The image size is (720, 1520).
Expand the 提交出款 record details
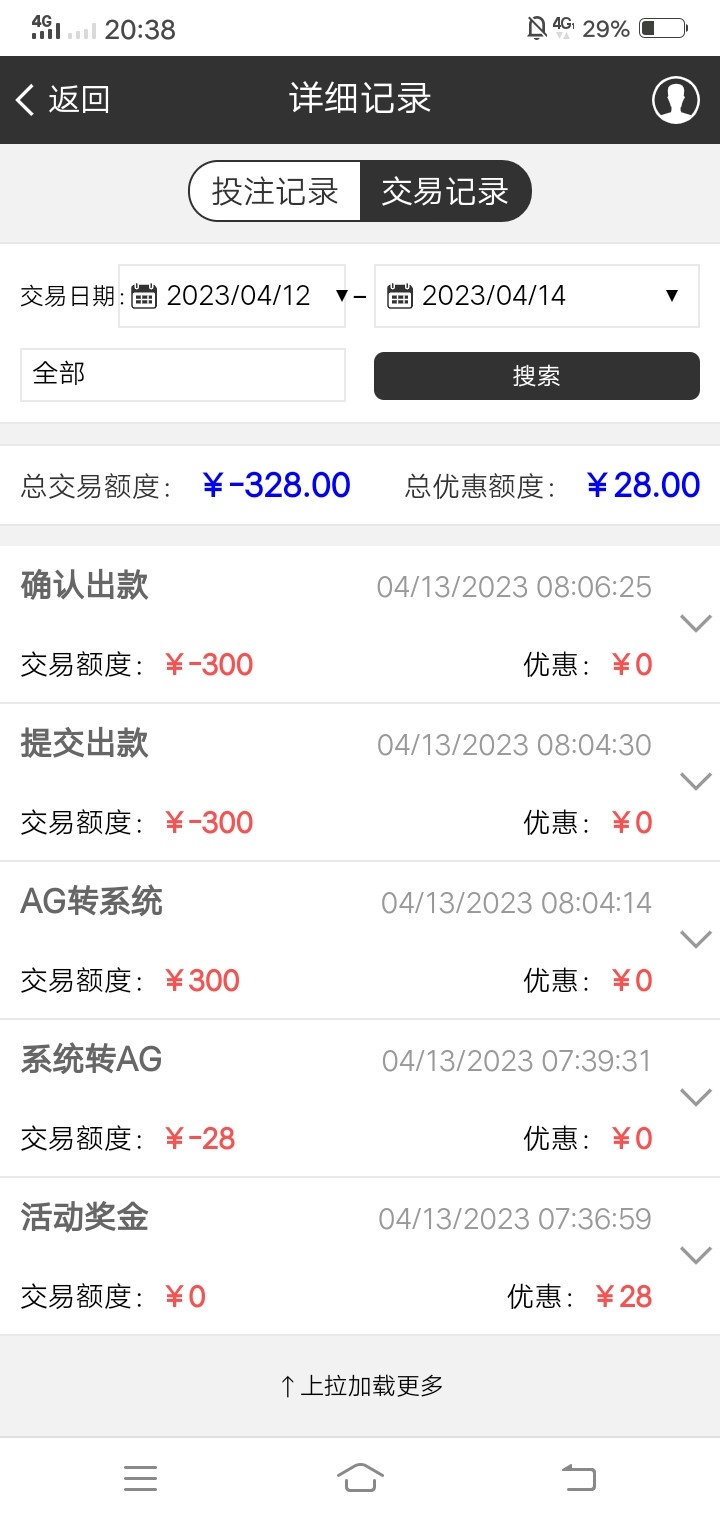coord(695,781)
